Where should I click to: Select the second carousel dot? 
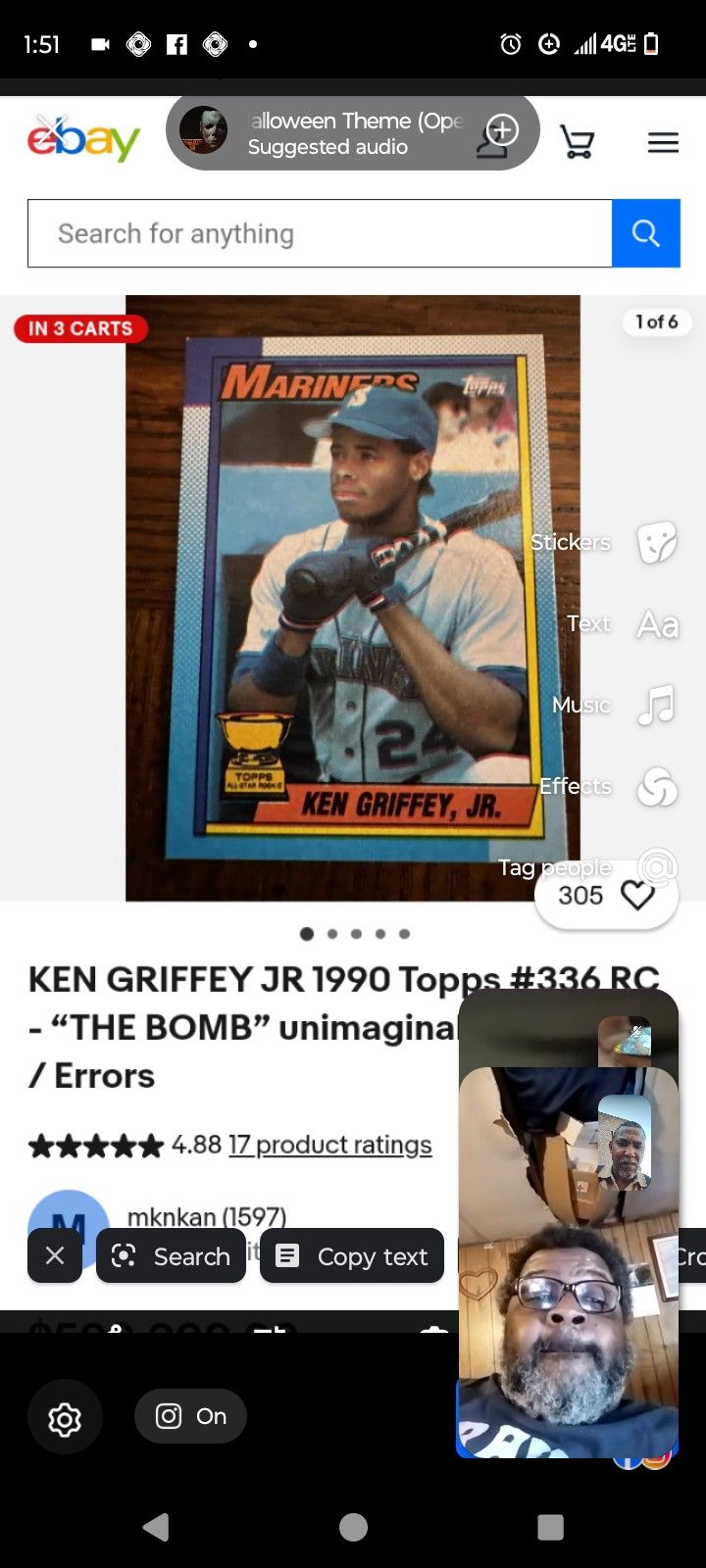click(x=331, y=934)
